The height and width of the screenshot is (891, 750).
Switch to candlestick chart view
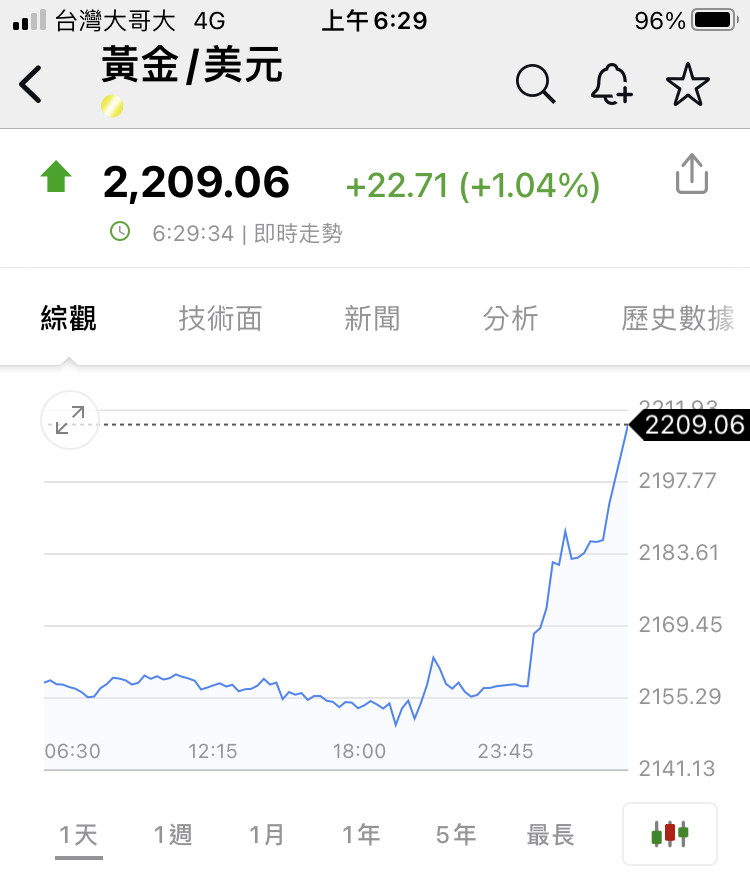(x=669, y=833)
